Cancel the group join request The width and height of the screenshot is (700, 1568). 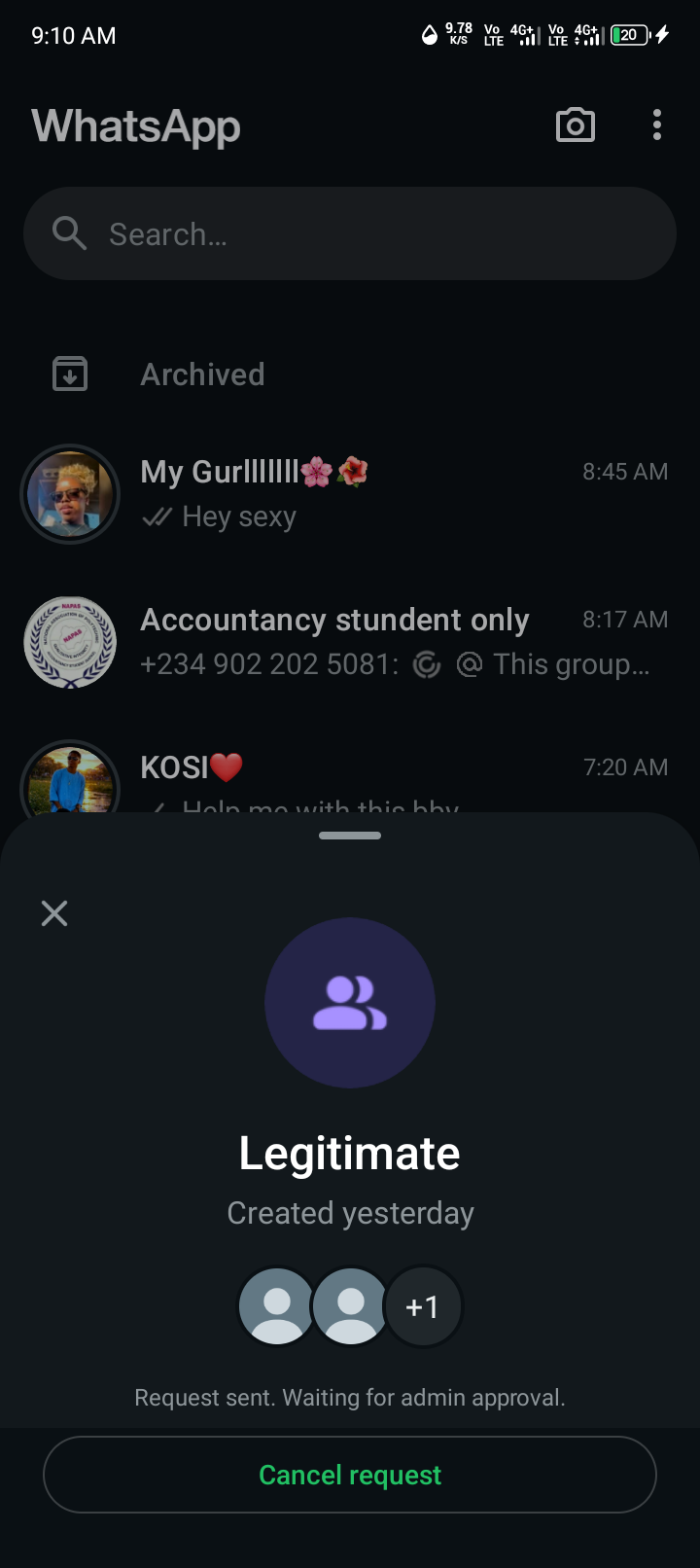point(350,1475)
